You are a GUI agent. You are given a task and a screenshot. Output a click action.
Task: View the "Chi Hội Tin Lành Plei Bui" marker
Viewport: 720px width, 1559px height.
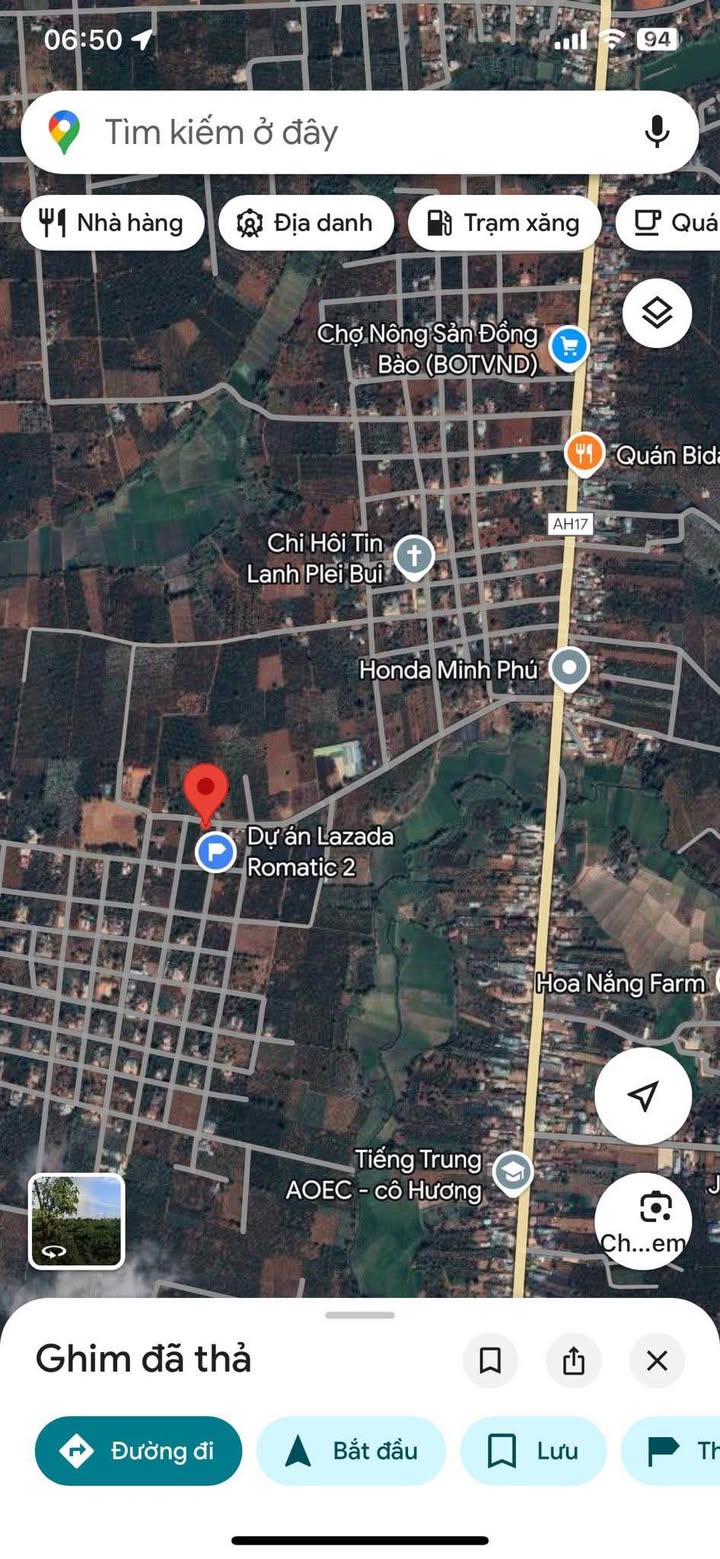(x=413, y=556)
